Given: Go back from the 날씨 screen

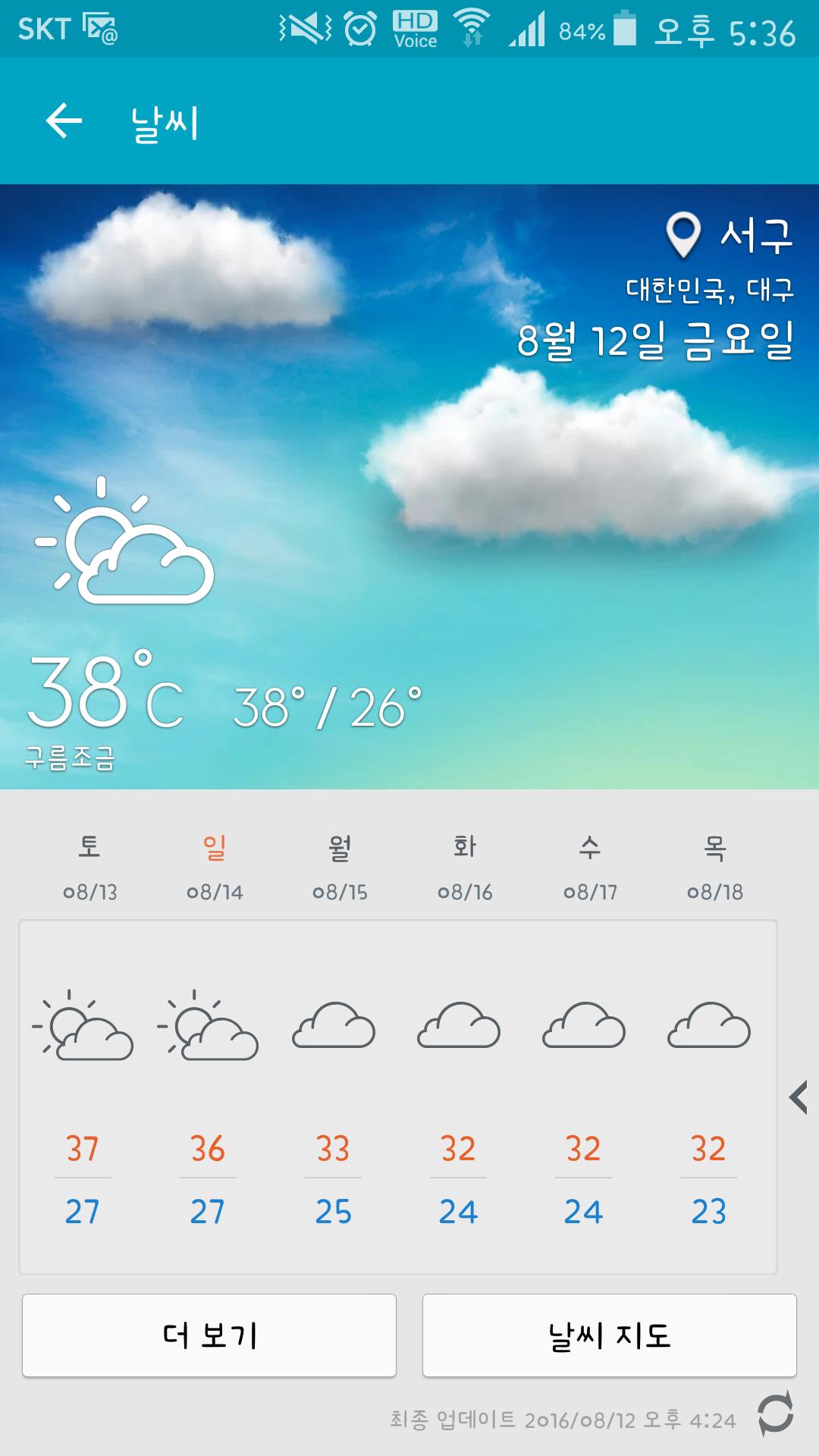Looking at the screenshot, I should point(64,121).
